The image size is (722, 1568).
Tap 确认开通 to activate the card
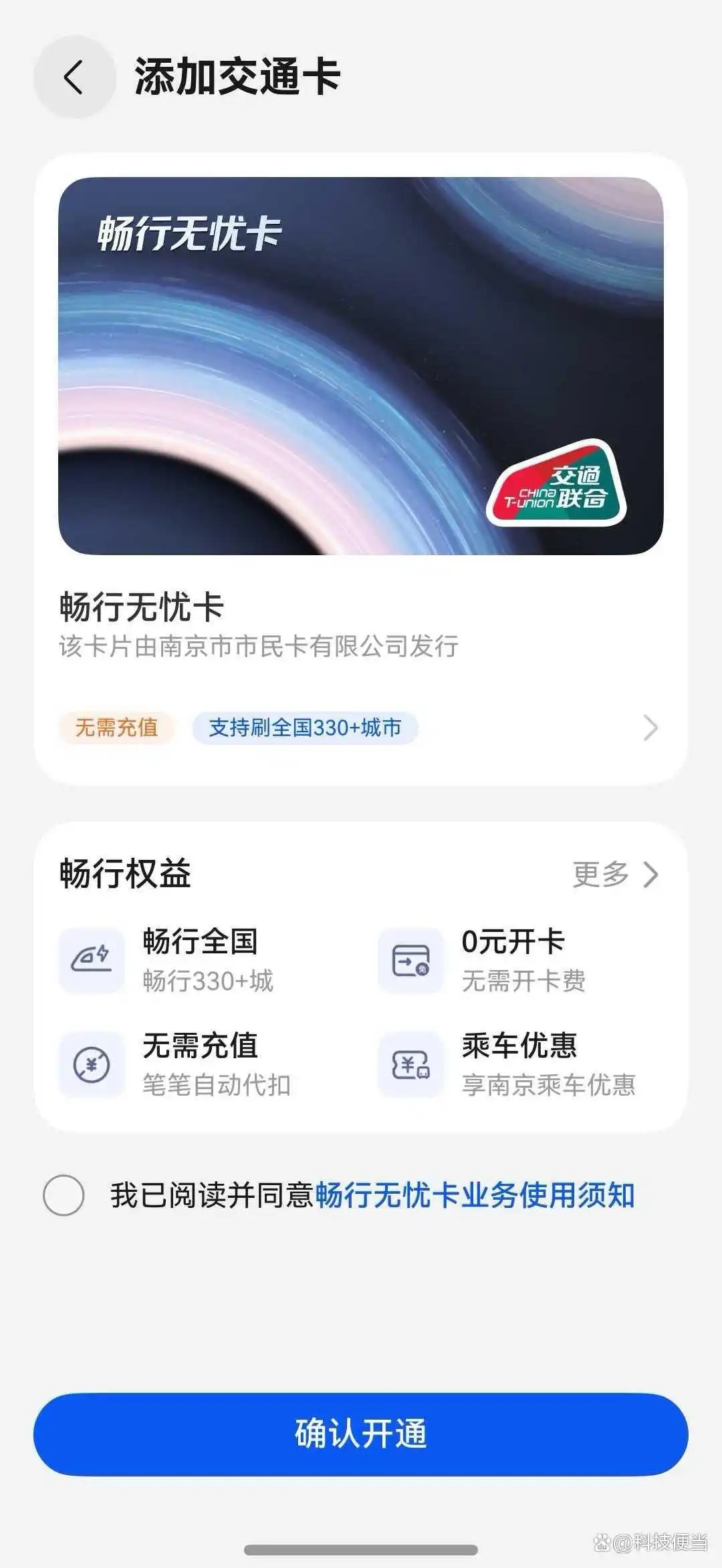(x=361, y=1433)
